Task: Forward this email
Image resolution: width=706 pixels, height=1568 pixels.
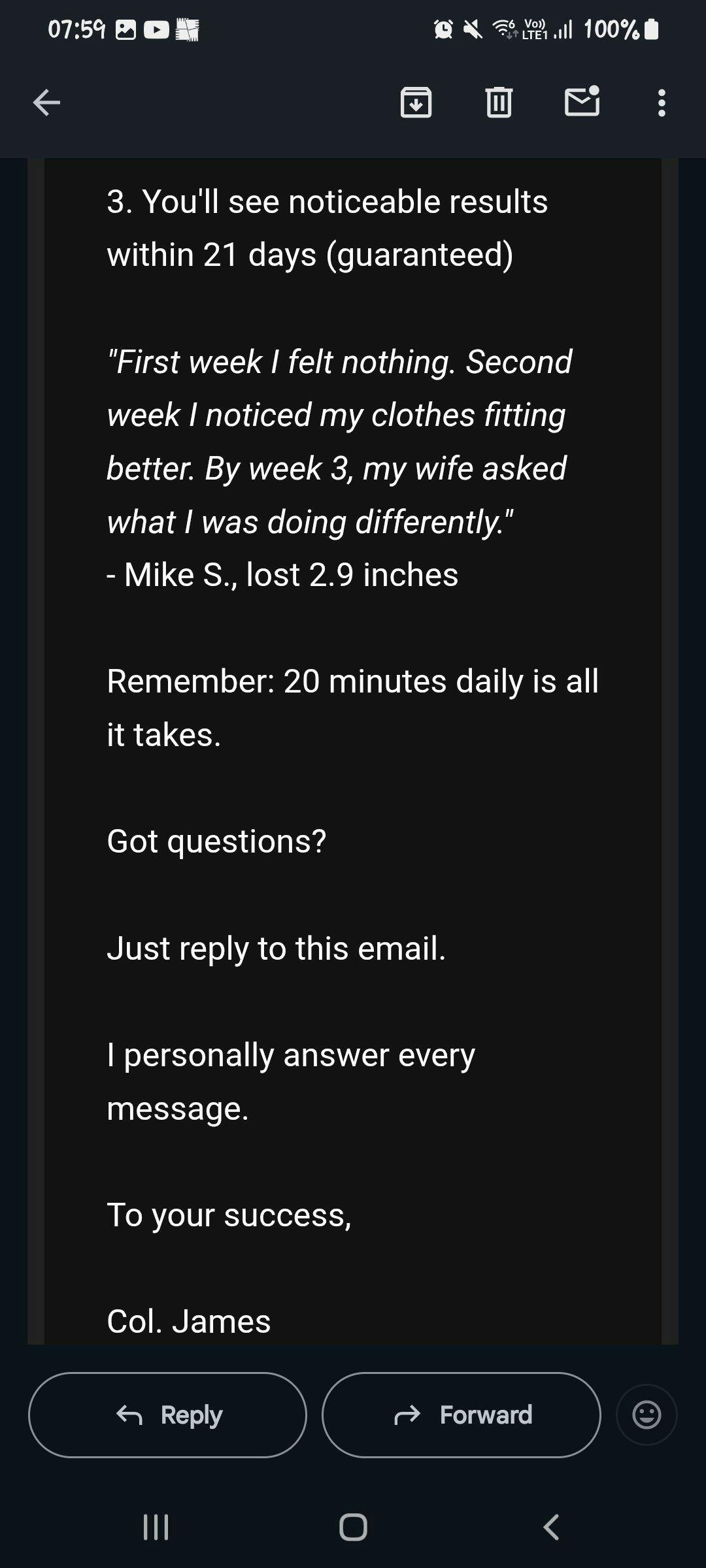Action: (462, 1414)
